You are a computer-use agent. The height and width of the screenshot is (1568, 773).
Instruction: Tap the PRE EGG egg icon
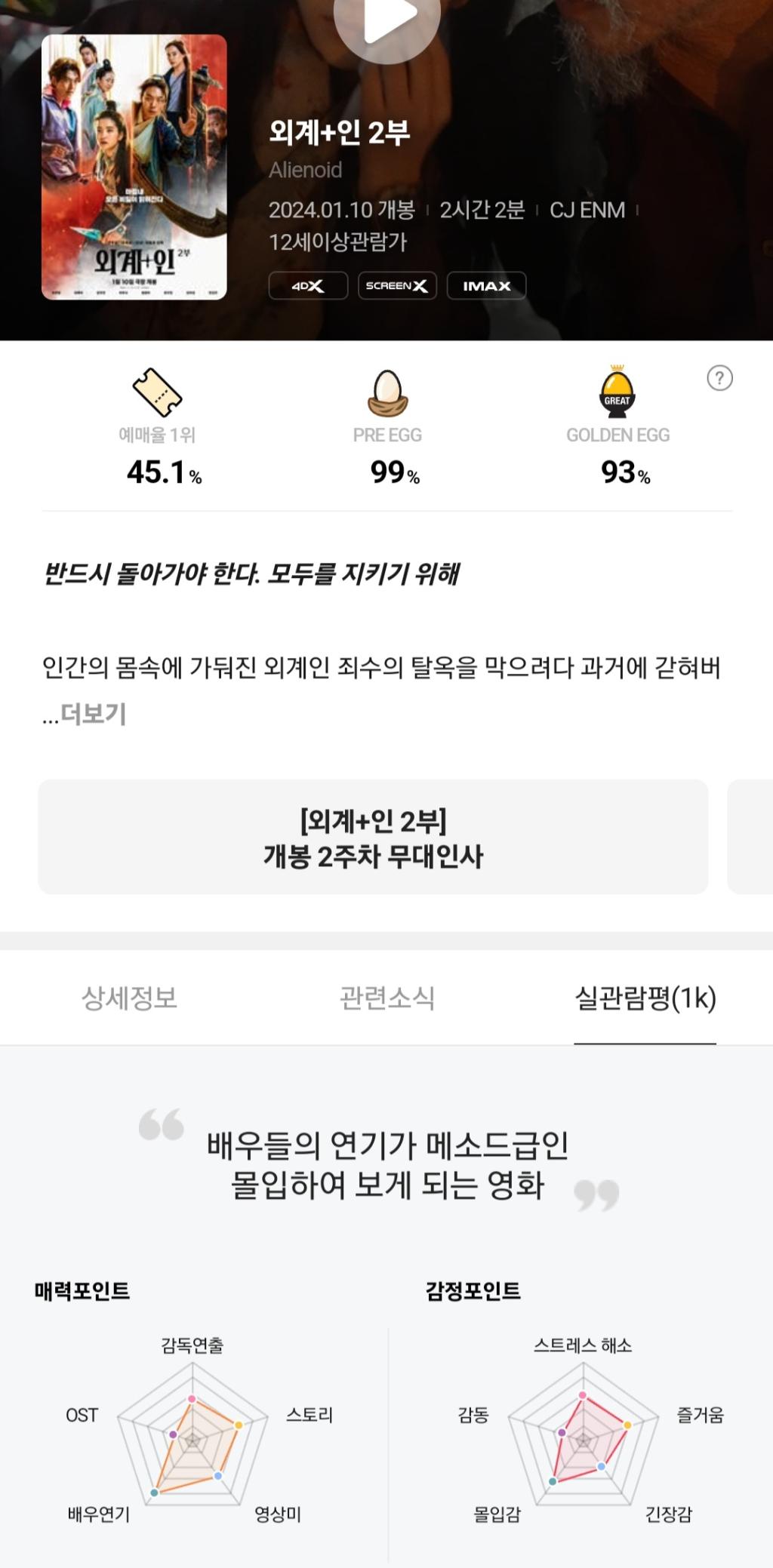(x=386, y=389)
